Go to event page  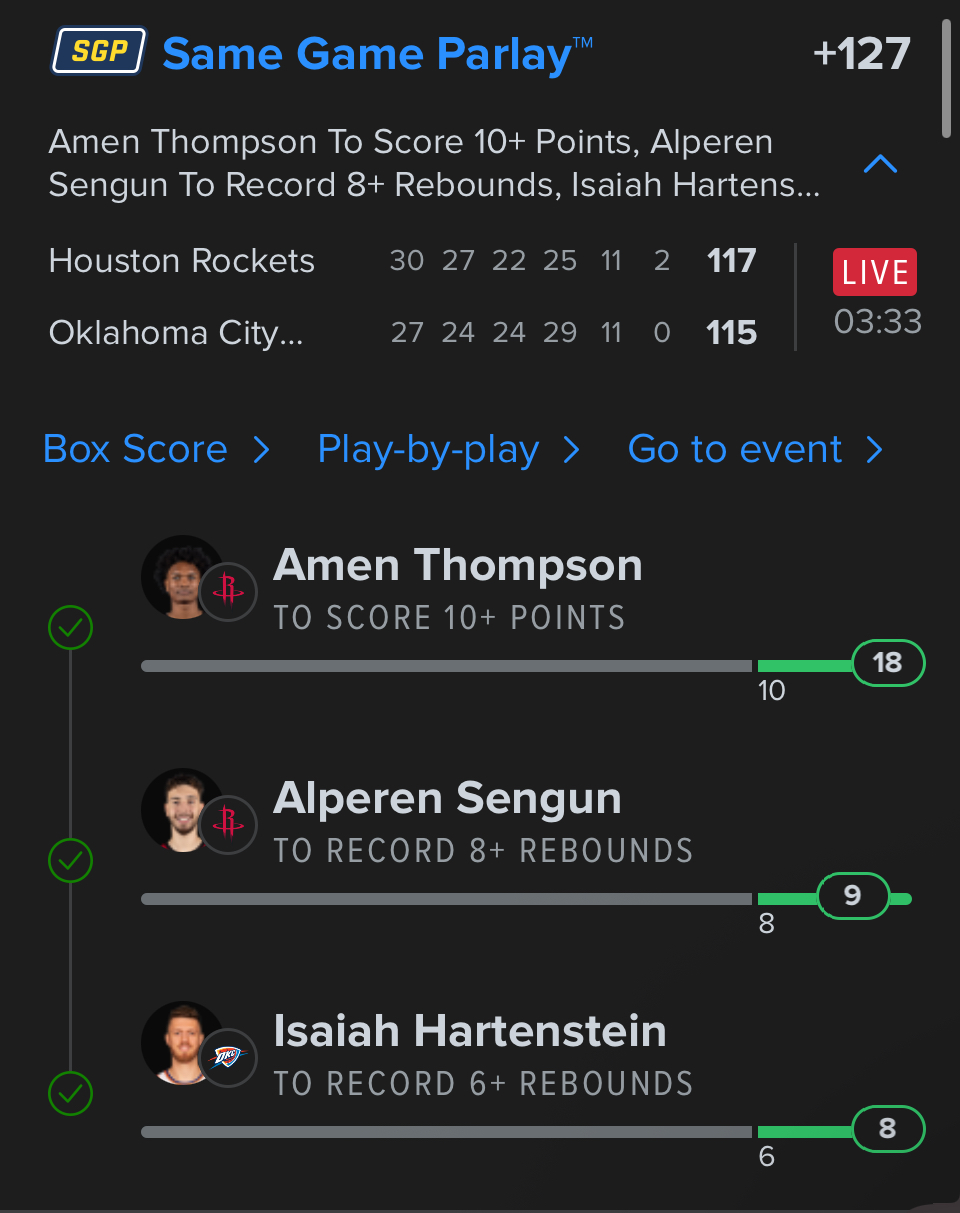click(x=755, y=450)
